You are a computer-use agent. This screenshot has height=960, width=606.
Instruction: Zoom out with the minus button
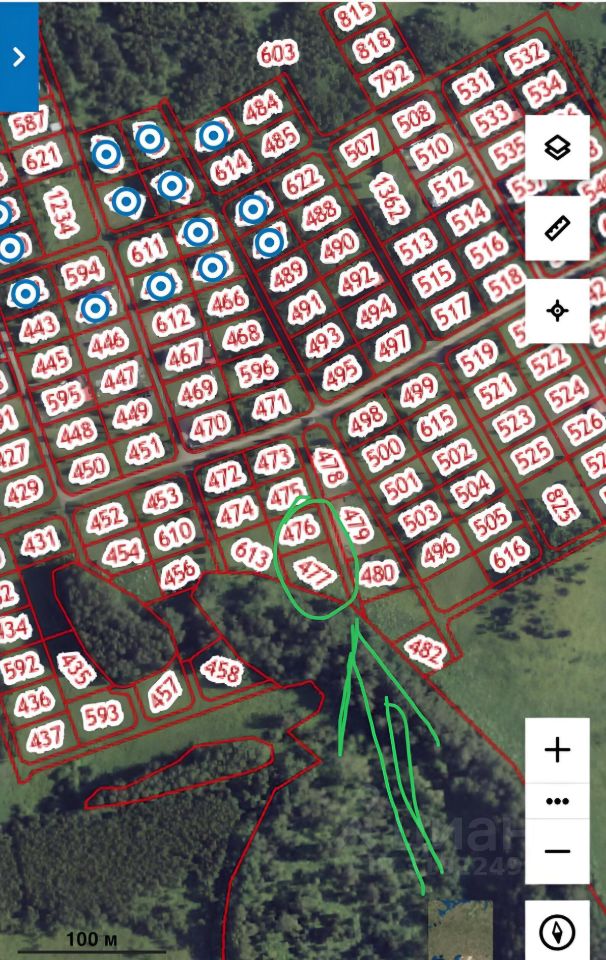click(557, 851)
